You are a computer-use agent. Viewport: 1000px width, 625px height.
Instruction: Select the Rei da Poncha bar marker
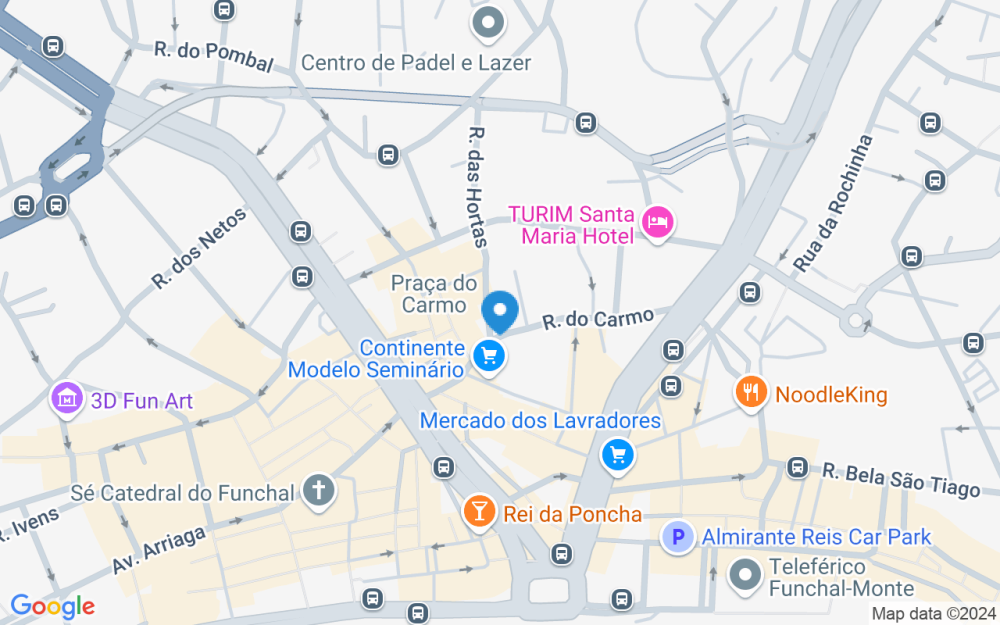coord(479,512)
